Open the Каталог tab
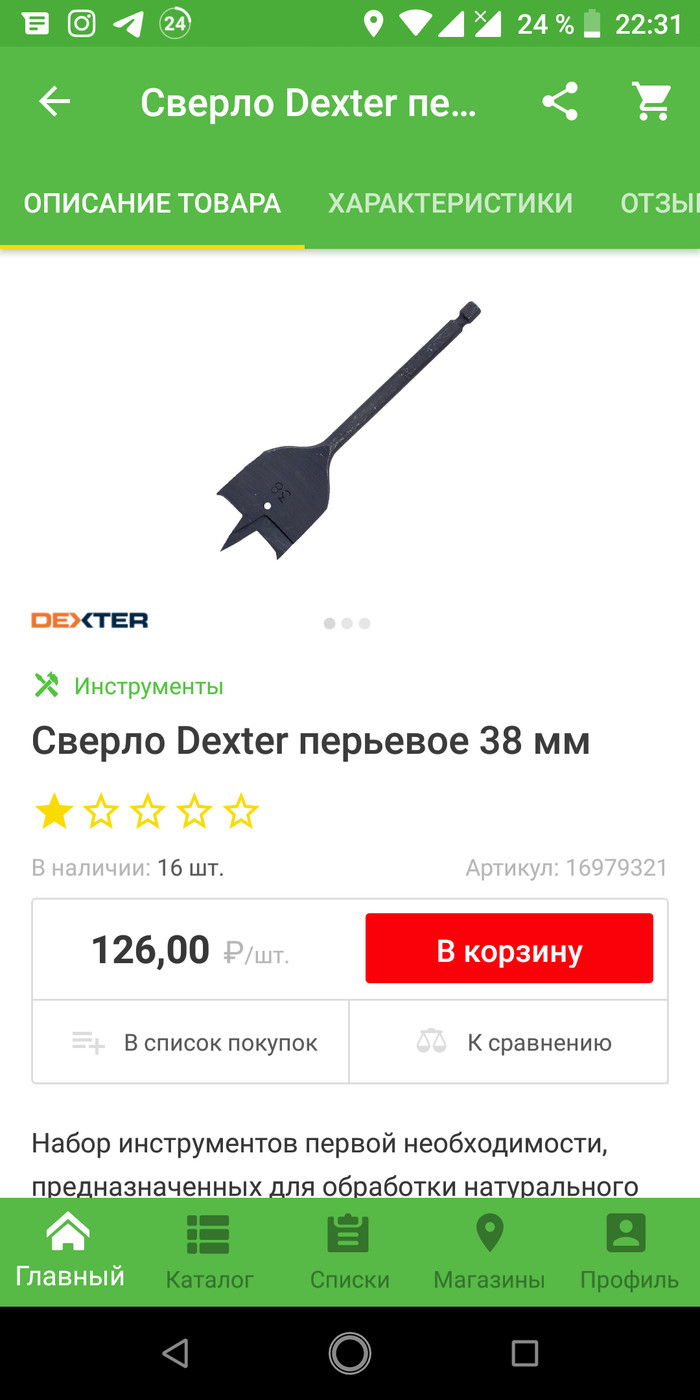700x1400 pixels. point(209,1250)
